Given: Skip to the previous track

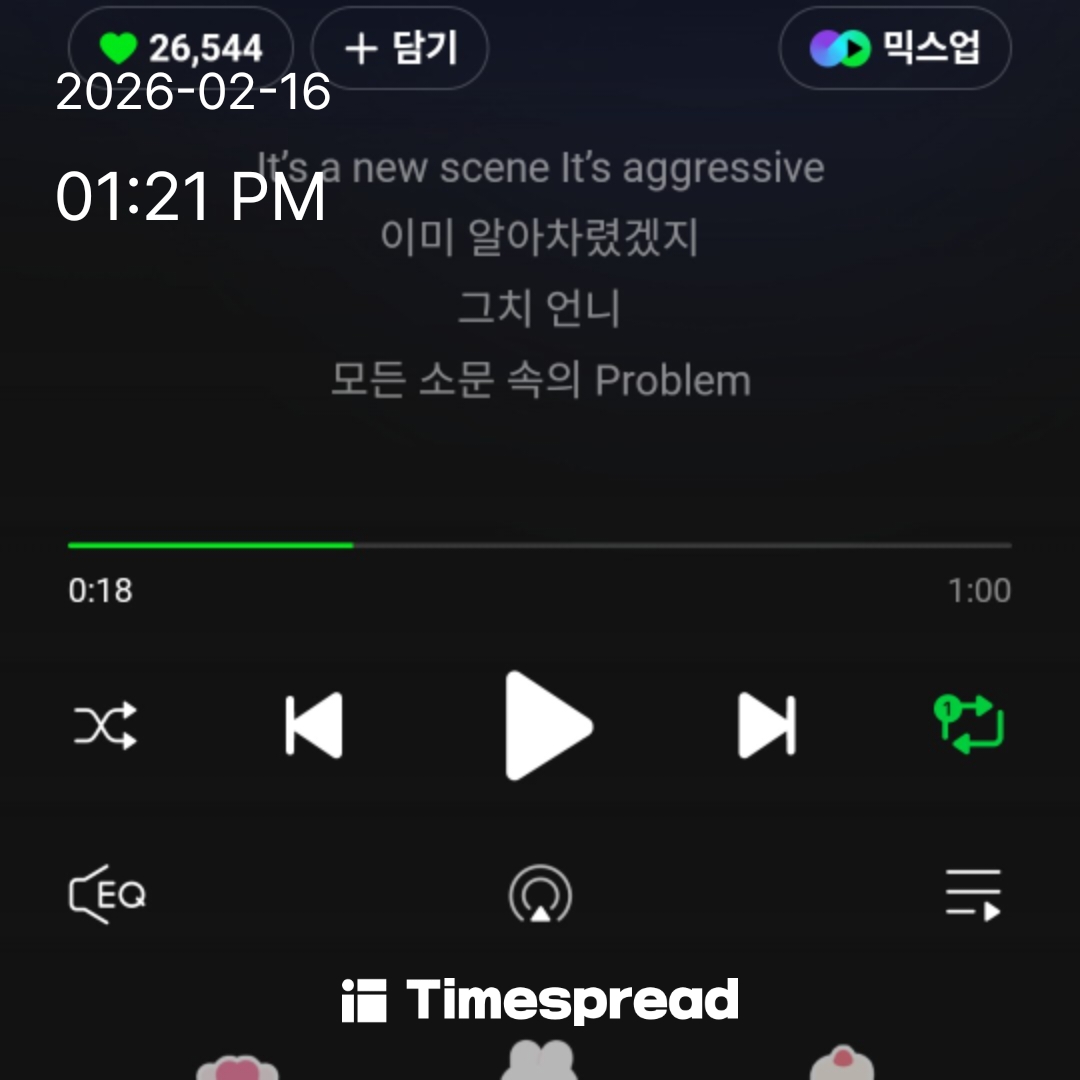Looking at the screenshot, I should (314, 725).
